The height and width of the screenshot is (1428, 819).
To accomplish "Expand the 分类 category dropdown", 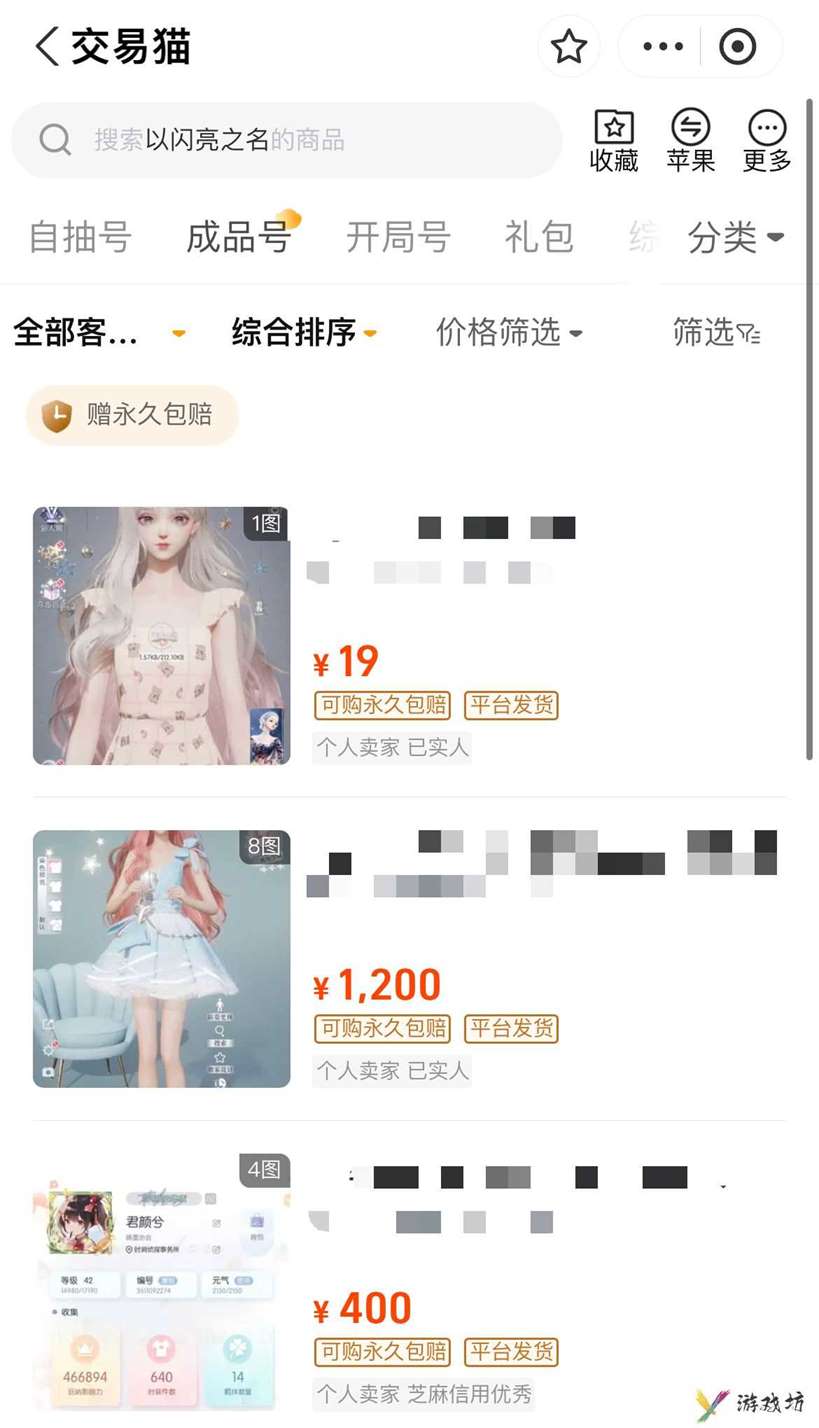I will pyautogui.click(x=735, y=238).
